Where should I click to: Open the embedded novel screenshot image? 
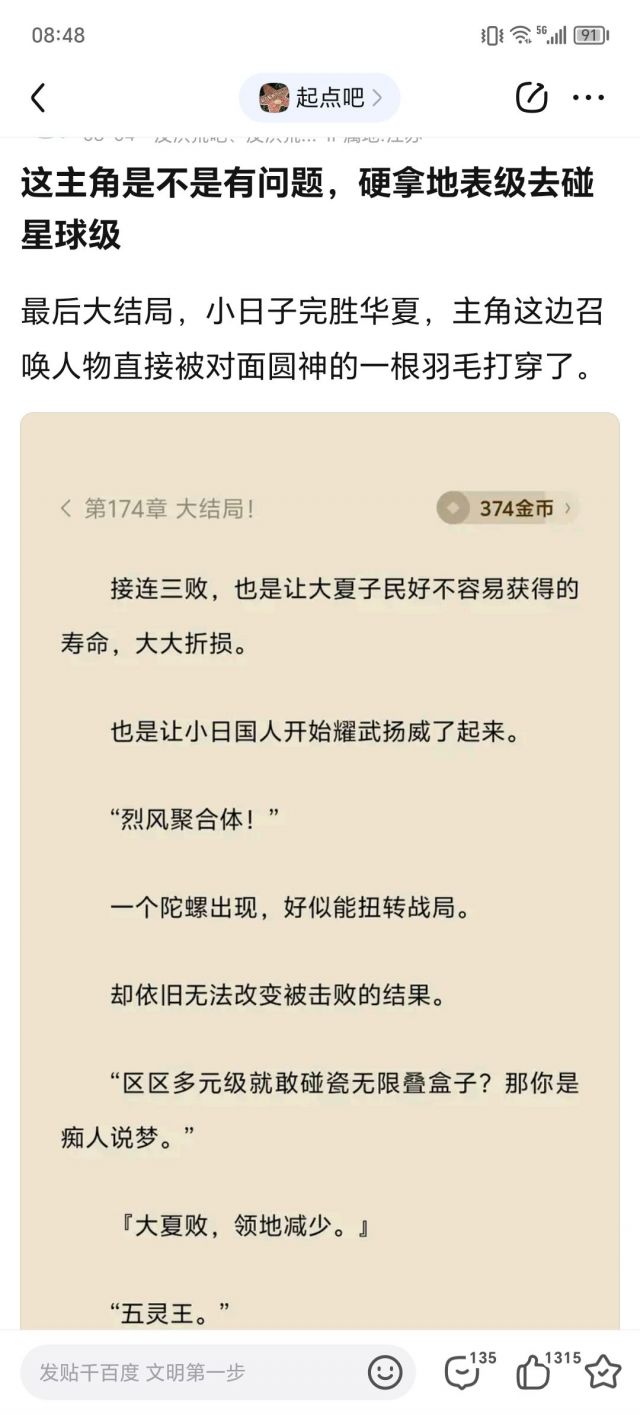pyautogui.click(x=320, y=870)
